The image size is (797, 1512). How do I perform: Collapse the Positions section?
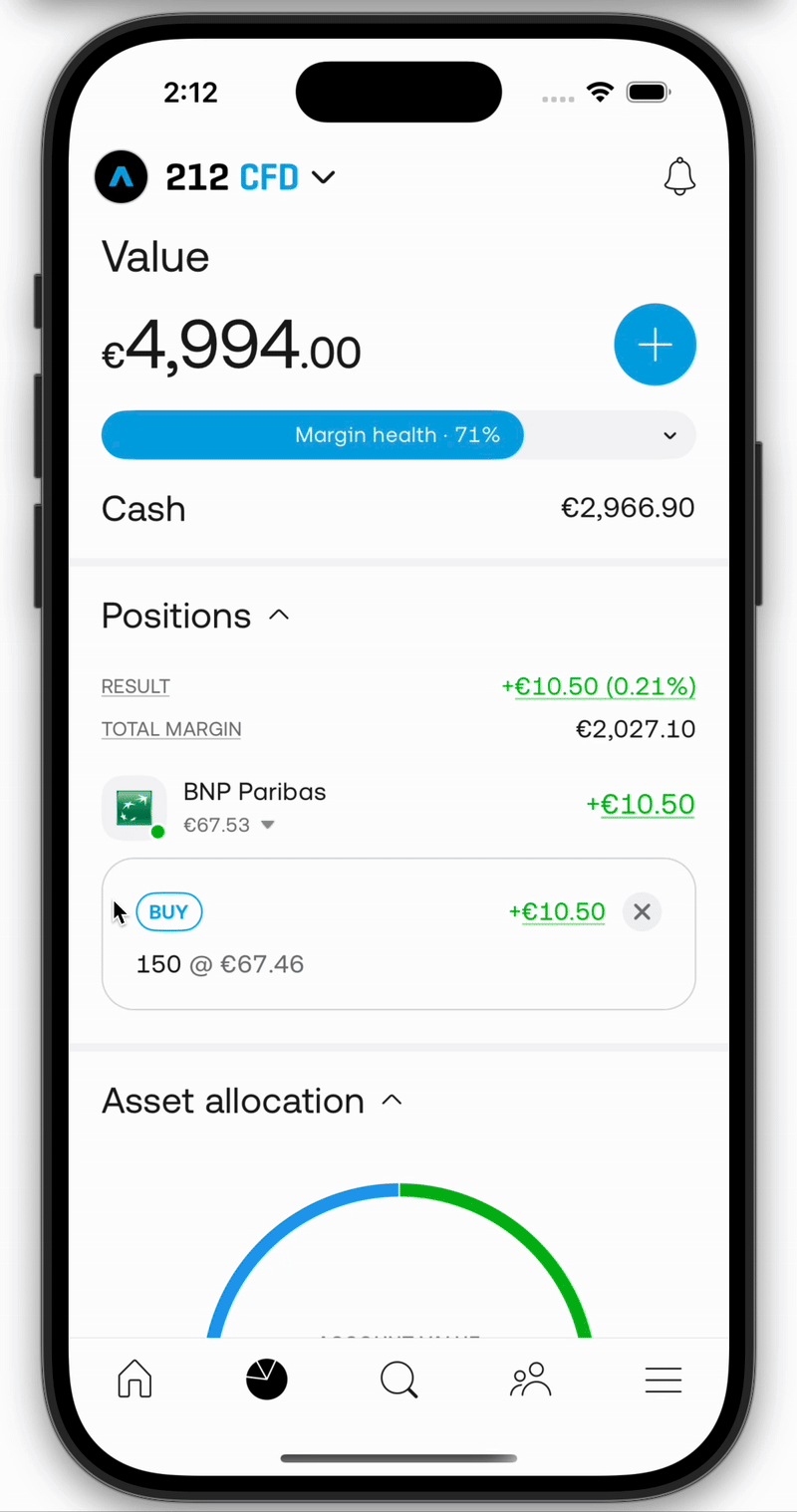coord(280,616)
